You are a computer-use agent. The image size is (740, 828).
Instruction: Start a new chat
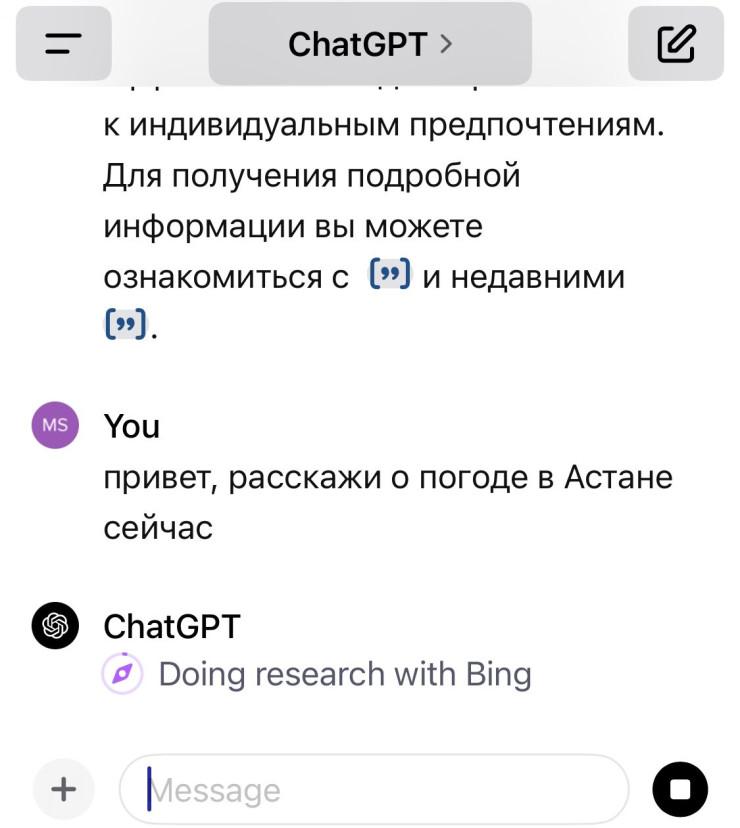(x=676, y=44)
